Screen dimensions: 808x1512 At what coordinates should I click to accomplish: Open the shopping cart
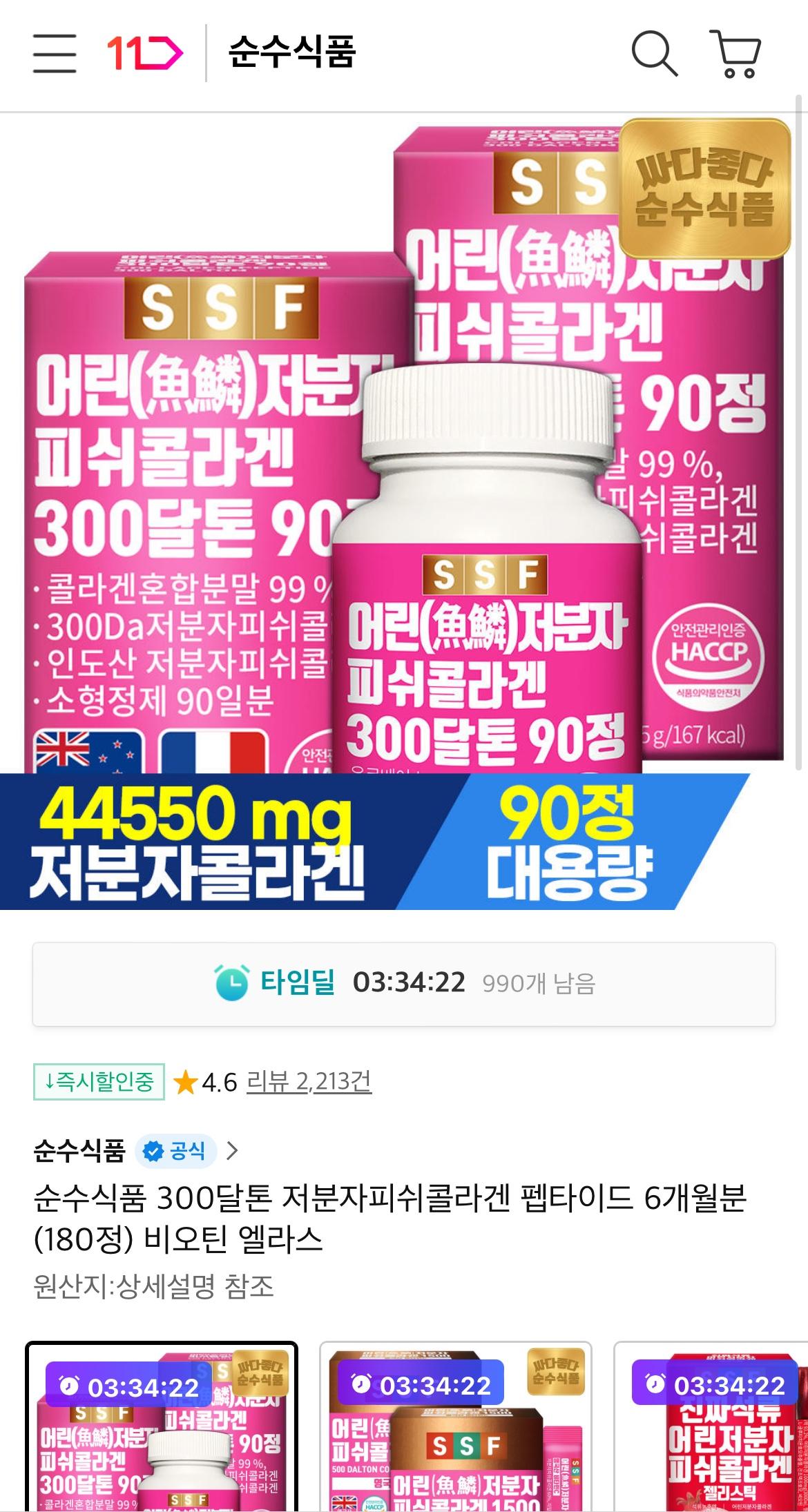(x=736, y=53)
